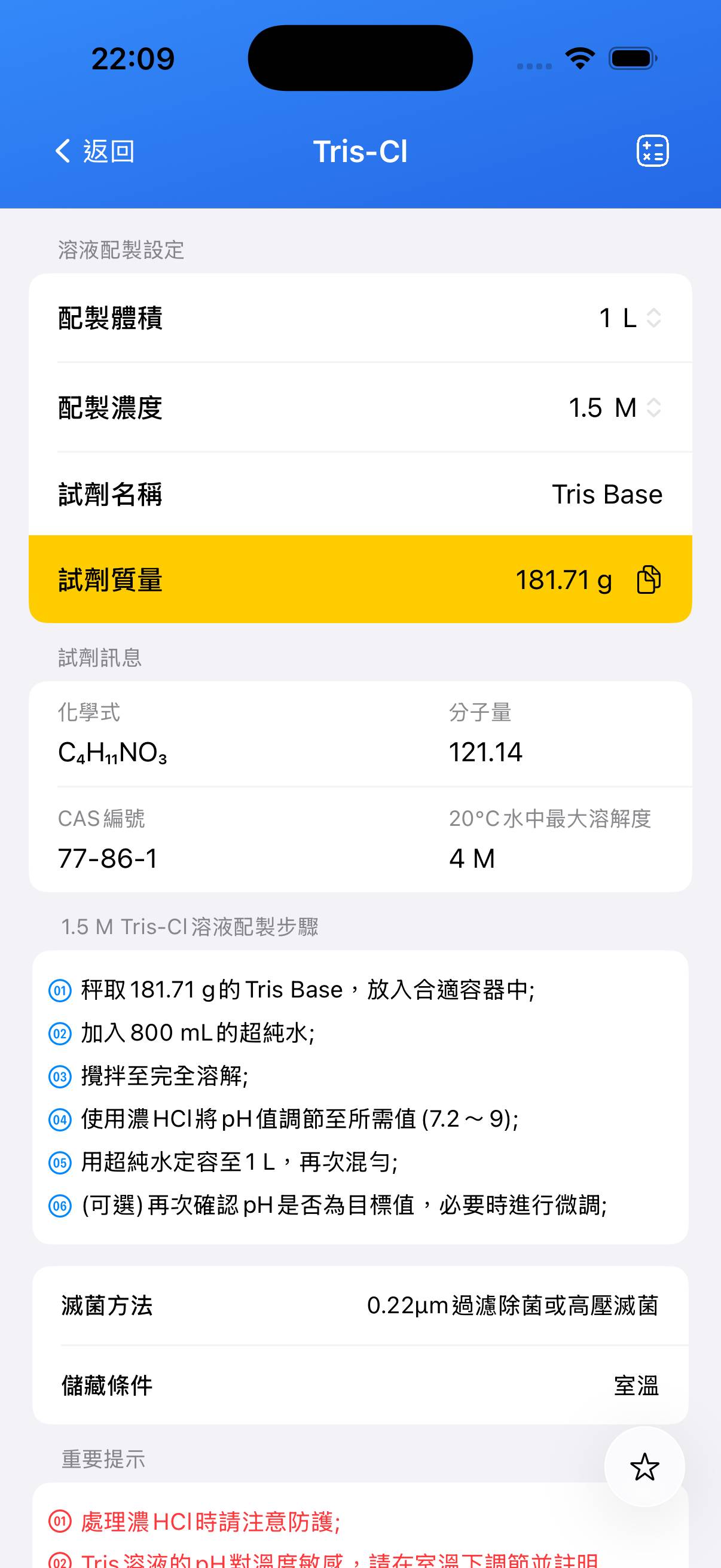721x1568 pixels.
Task: Open the calculator icon in the header
Action: pos(652,151)
